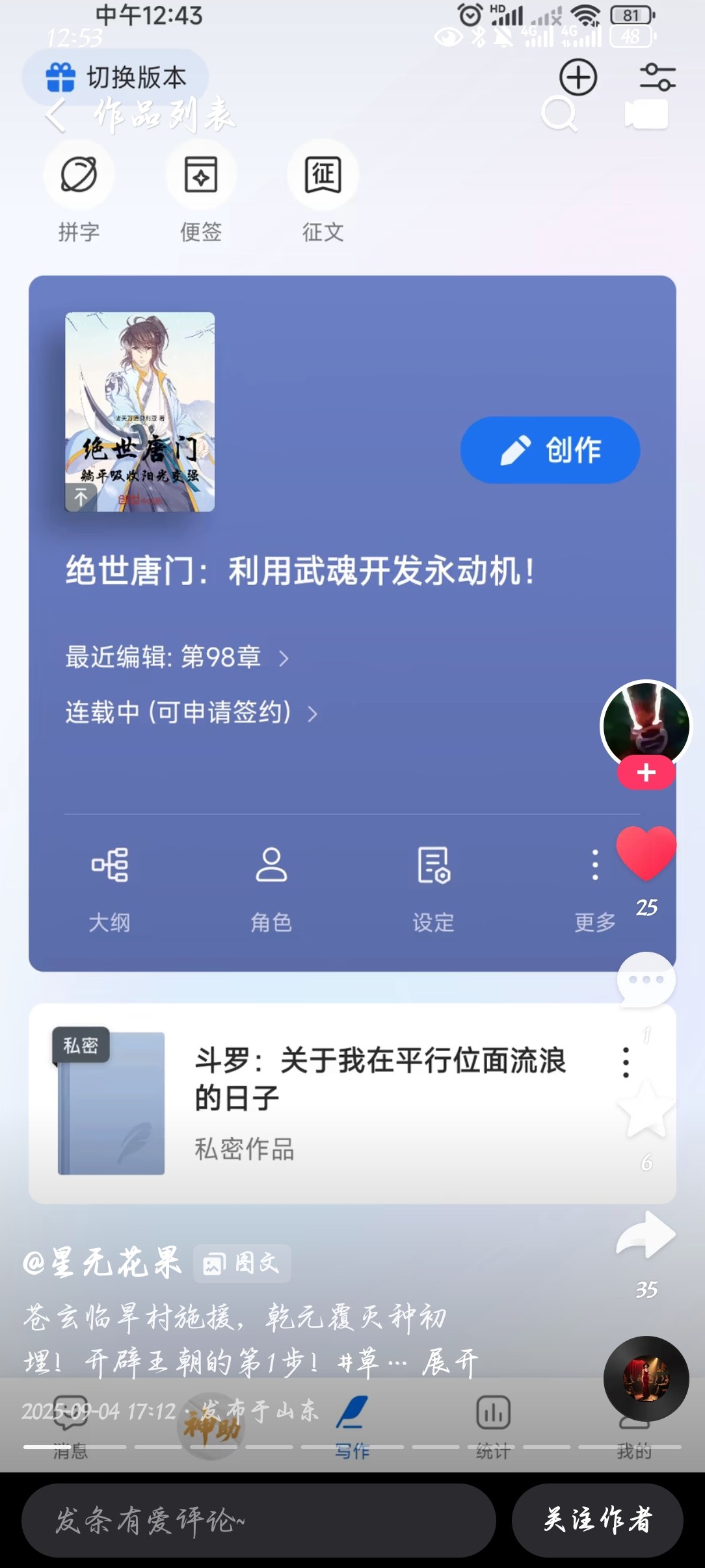Image resolution: width=705 pixels, height=1568 pixels.
Task: Follow the author with the plus badge
Action: (x=646, y=773)
